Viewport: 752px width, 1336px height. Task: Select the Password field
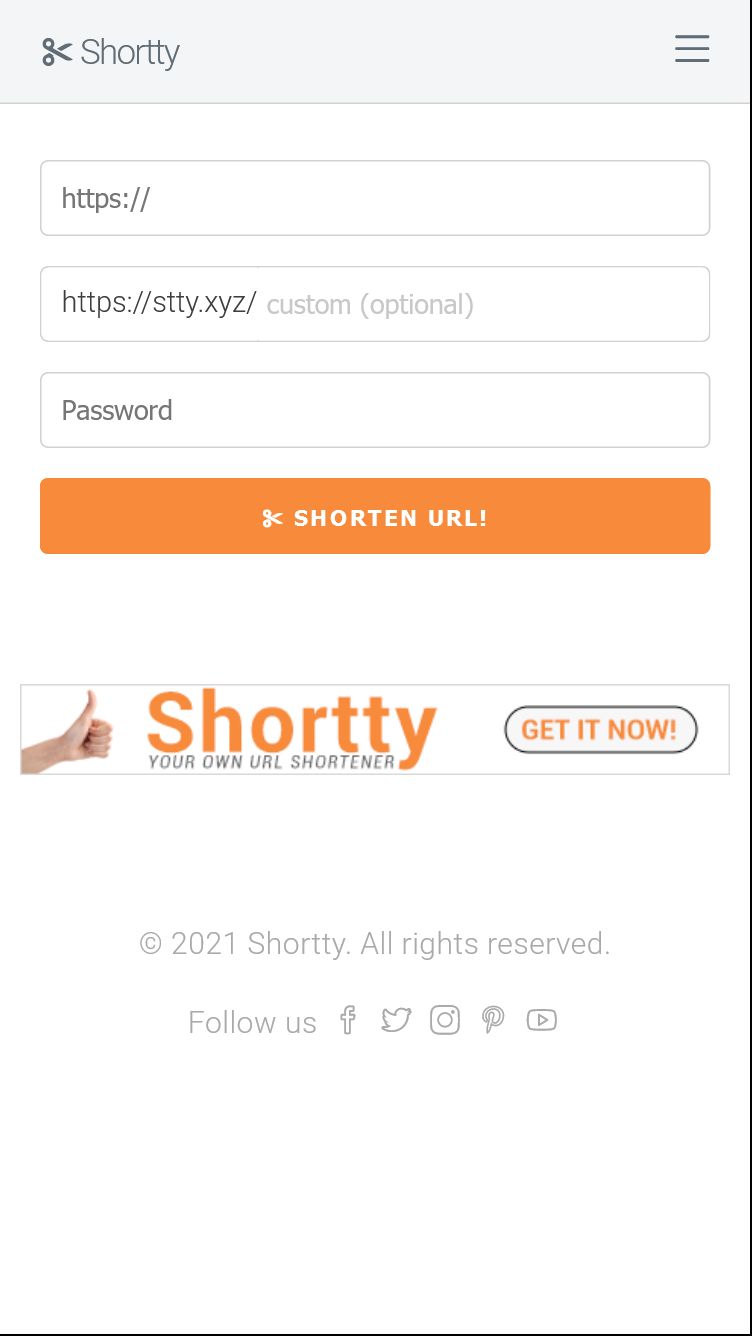[375, 410]
